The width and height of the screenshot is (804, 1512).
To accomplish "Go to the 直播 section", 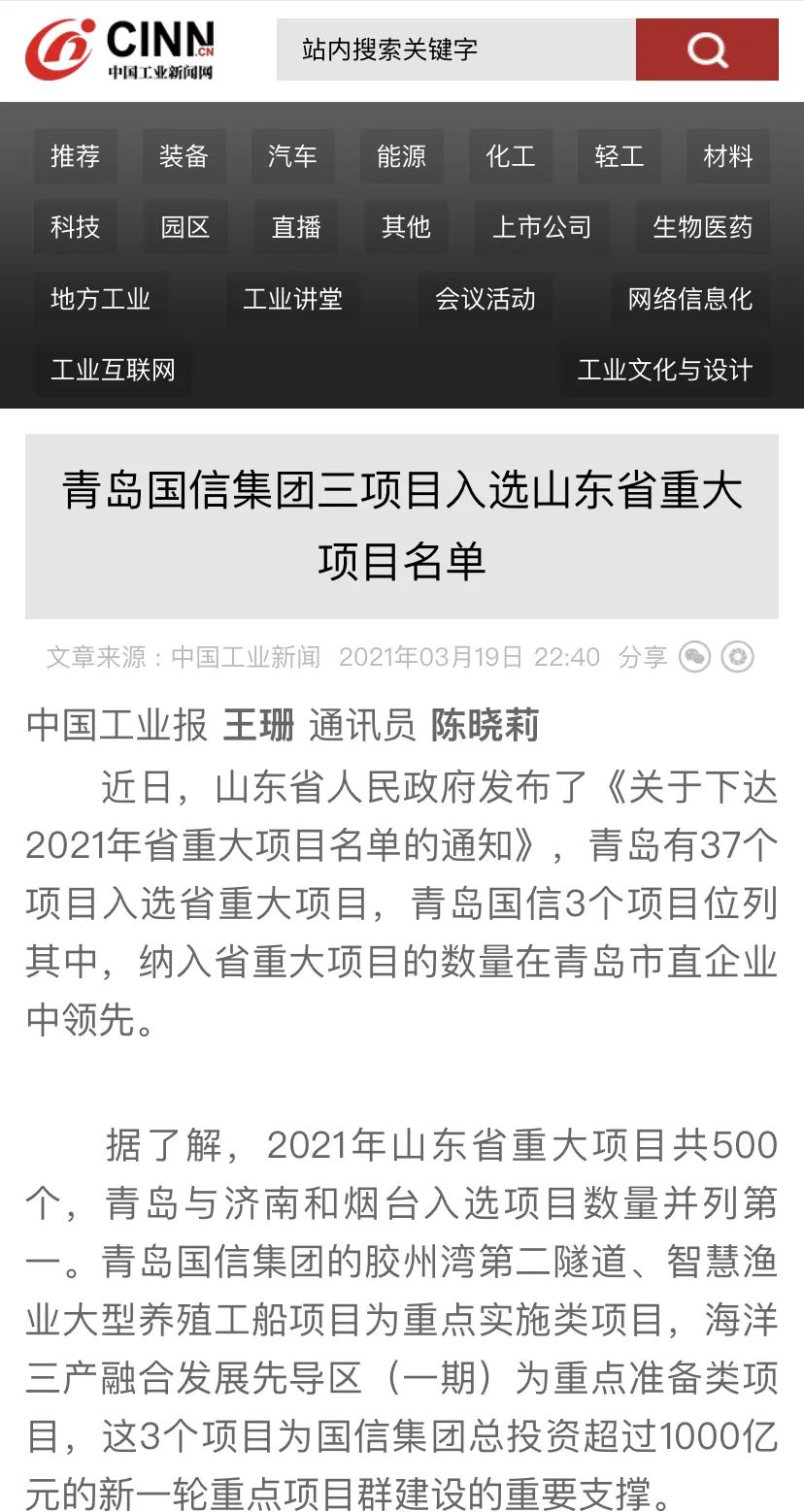I will click(x=296, y=227).
